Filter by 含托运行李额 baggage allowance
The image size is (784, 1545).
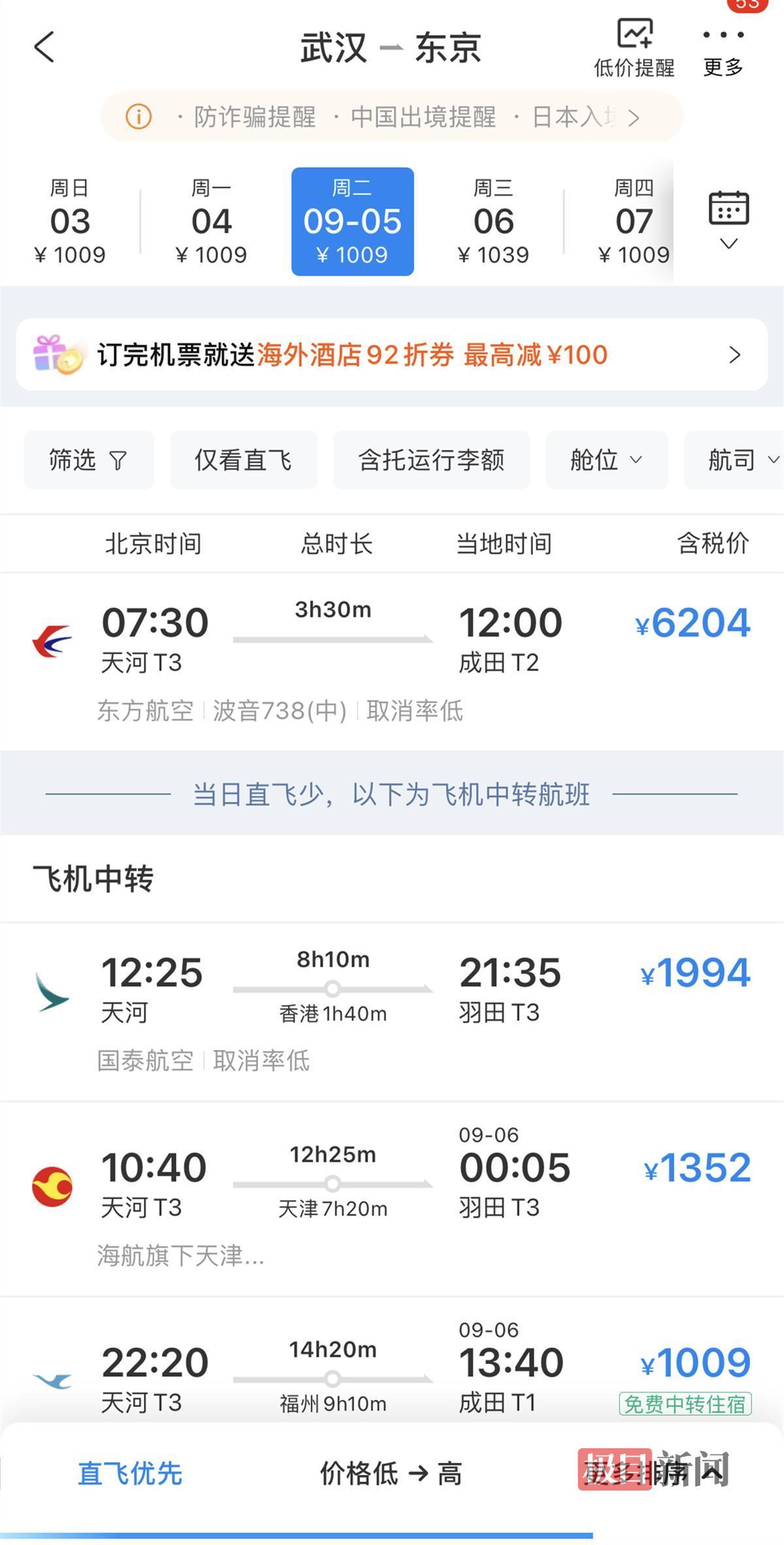click(x=431, y=460)
